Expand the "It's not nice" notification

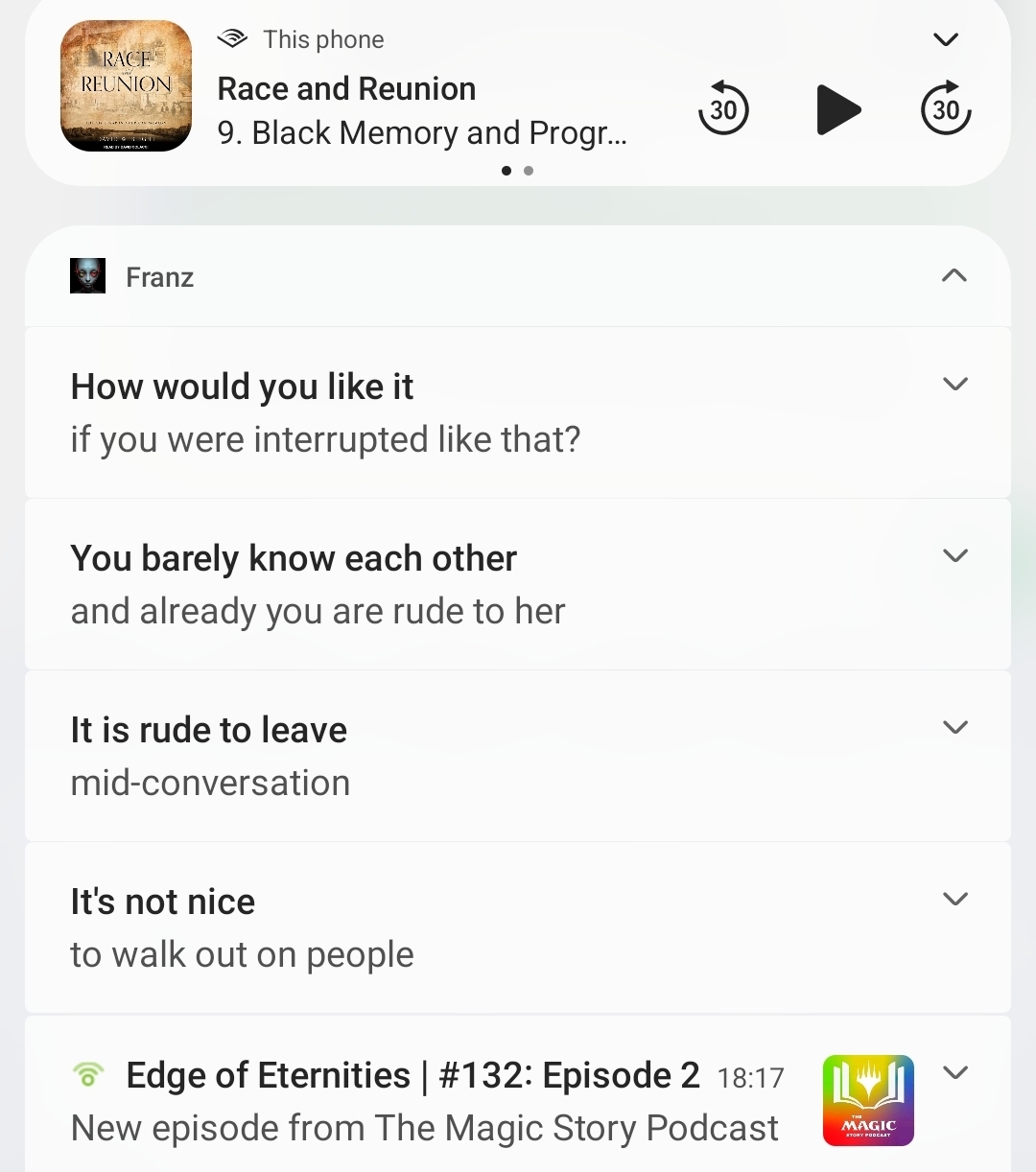(x=955, y=900)
